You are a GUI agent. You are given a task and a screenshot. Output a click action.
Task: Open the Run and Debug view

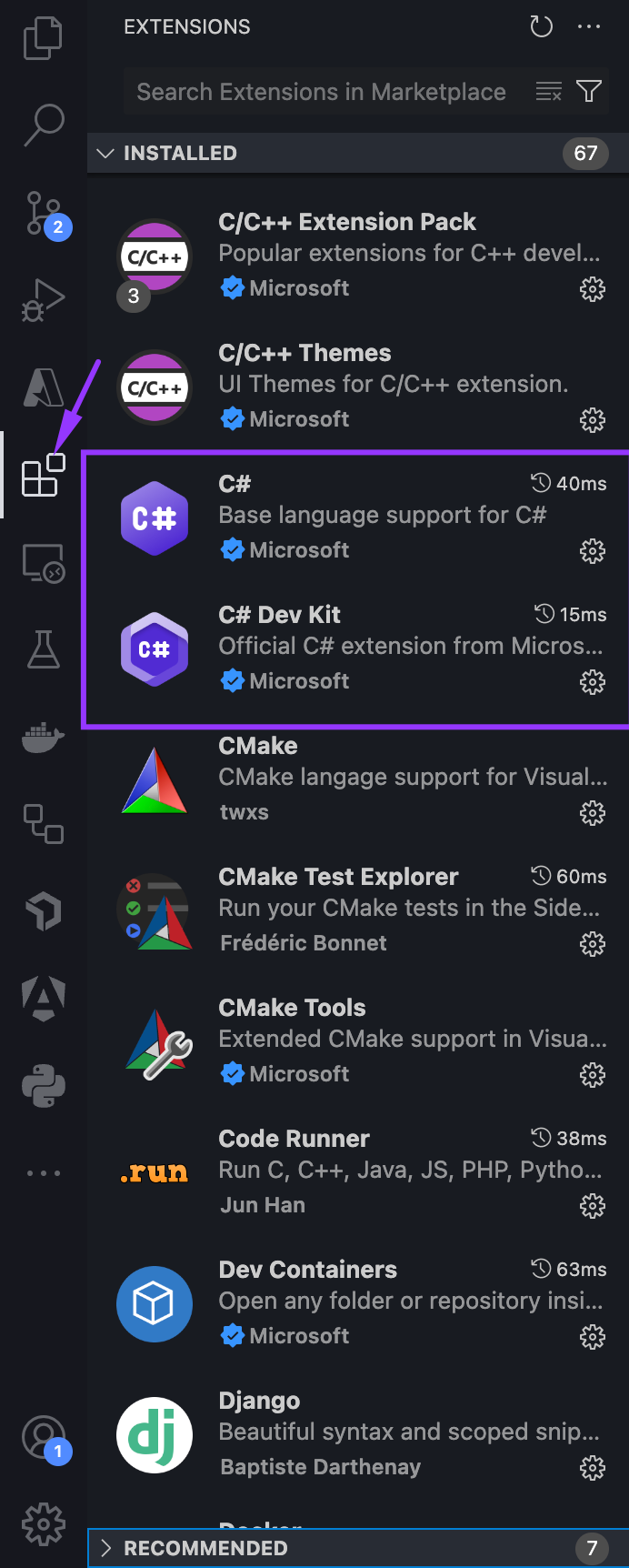click(43, 300)
